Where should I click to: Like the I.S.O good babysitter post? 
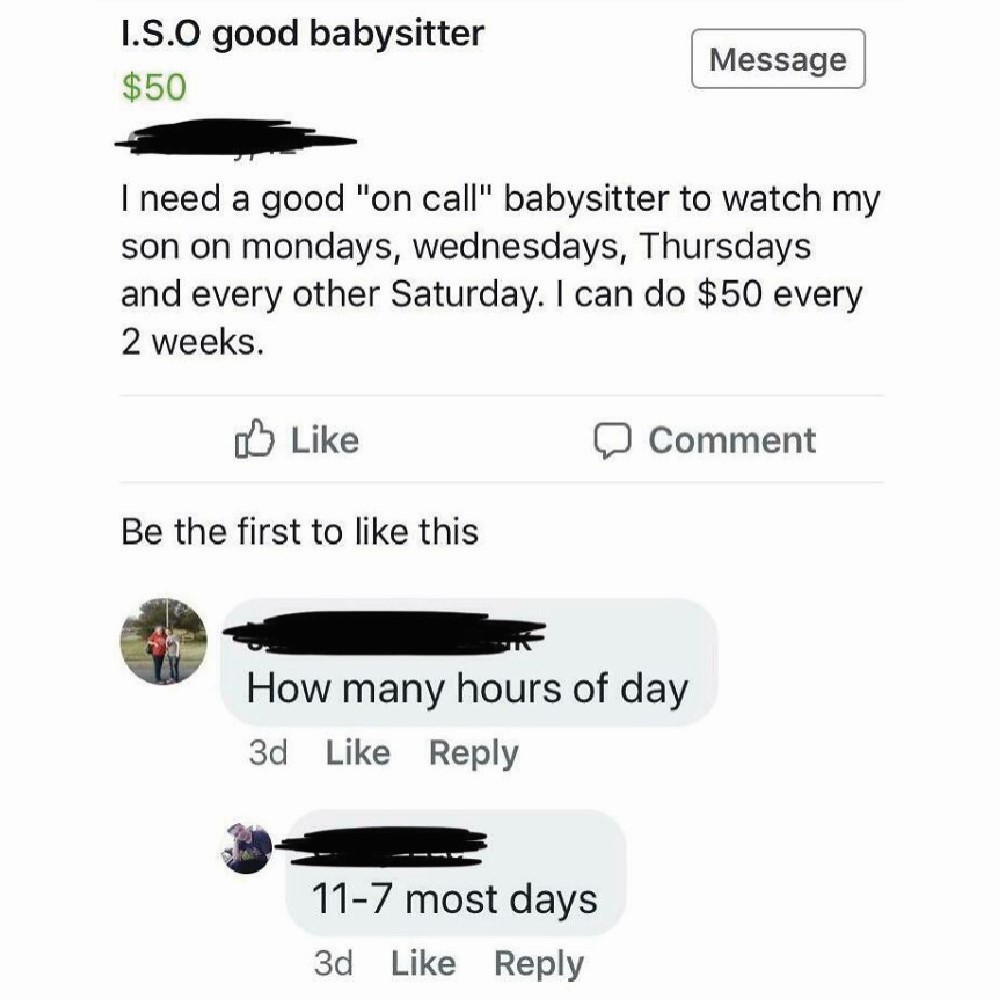point(297,440)
